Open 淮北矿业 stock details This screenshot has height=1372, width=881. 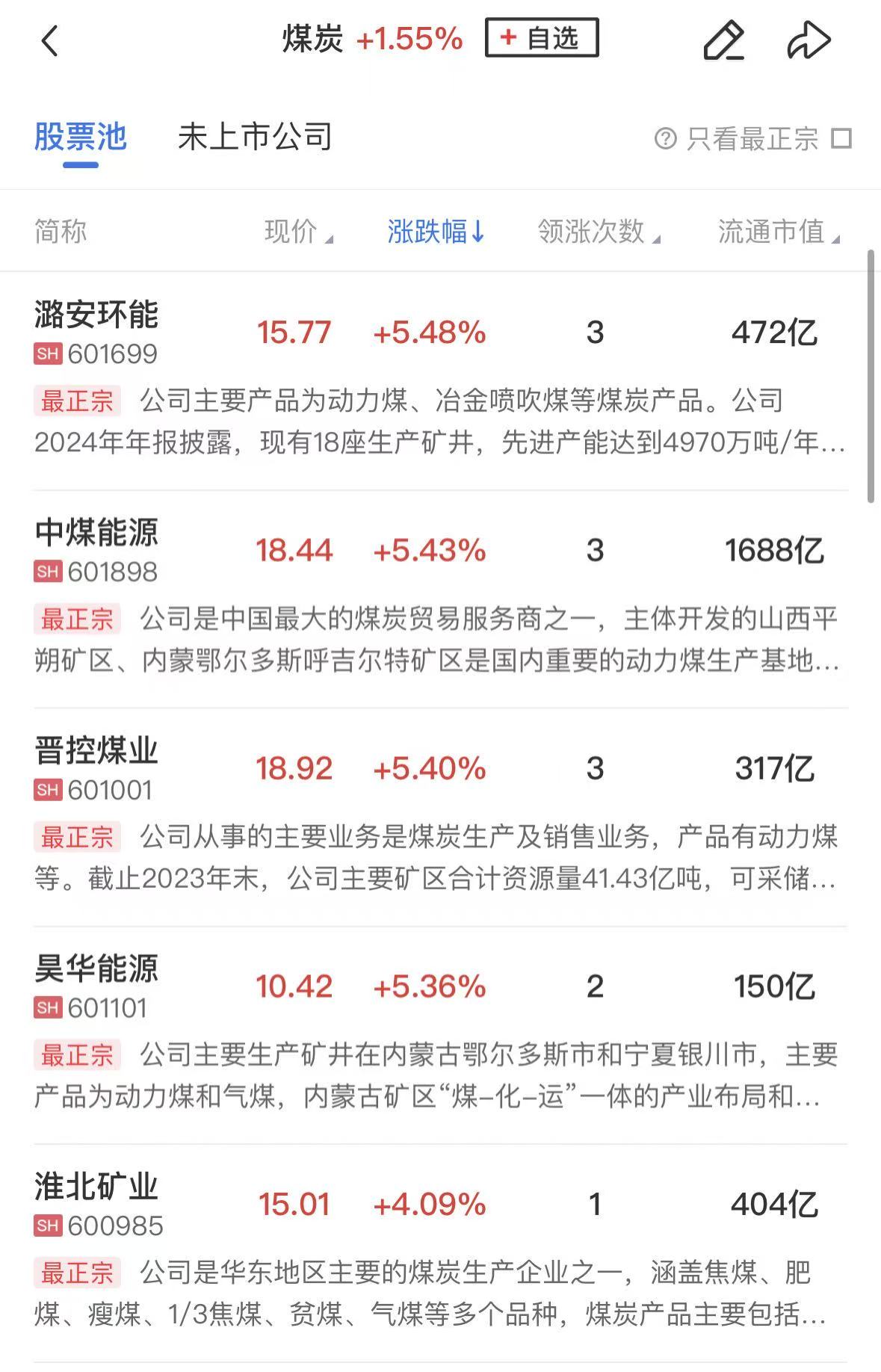click(96, 1187)
